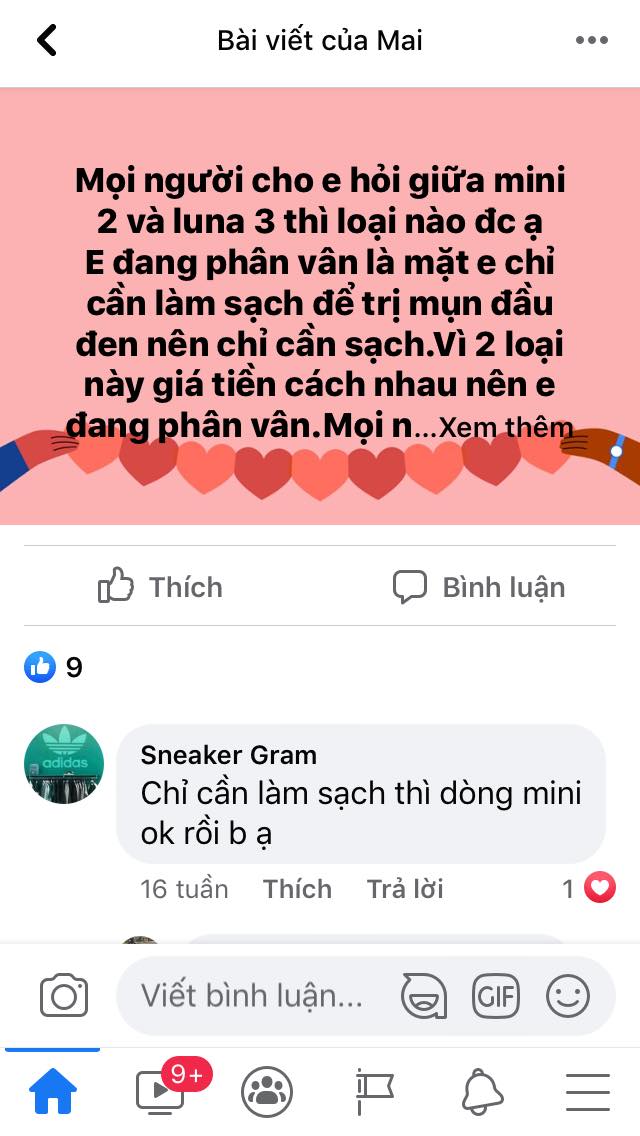Open Sneaker Gram's profile picture
Image resolution: width=640 pixels, height=1136 pixels.
[63, 764]
